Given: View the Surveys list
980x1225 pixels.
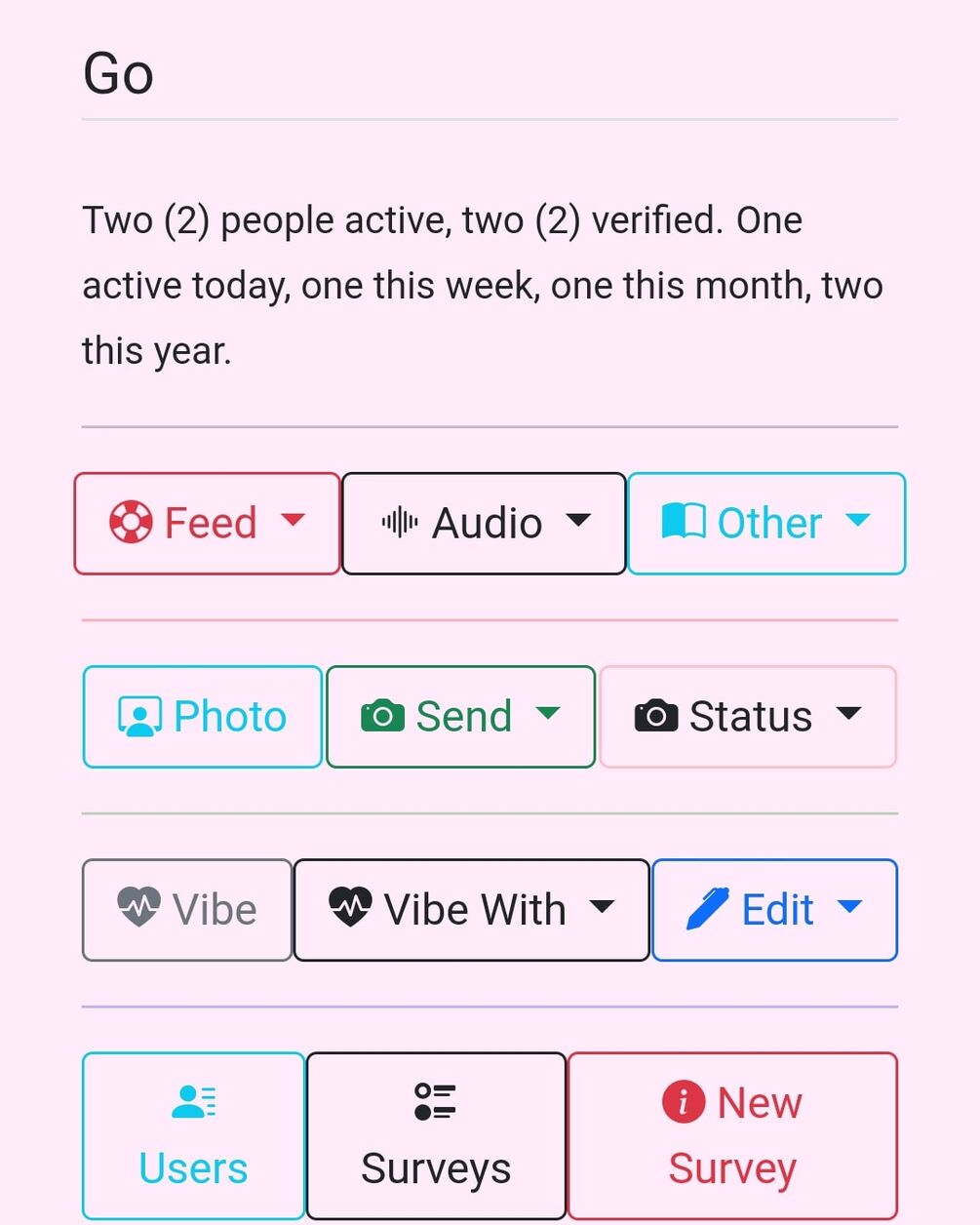Looking at the screenshot, I should pos(436,1135).
